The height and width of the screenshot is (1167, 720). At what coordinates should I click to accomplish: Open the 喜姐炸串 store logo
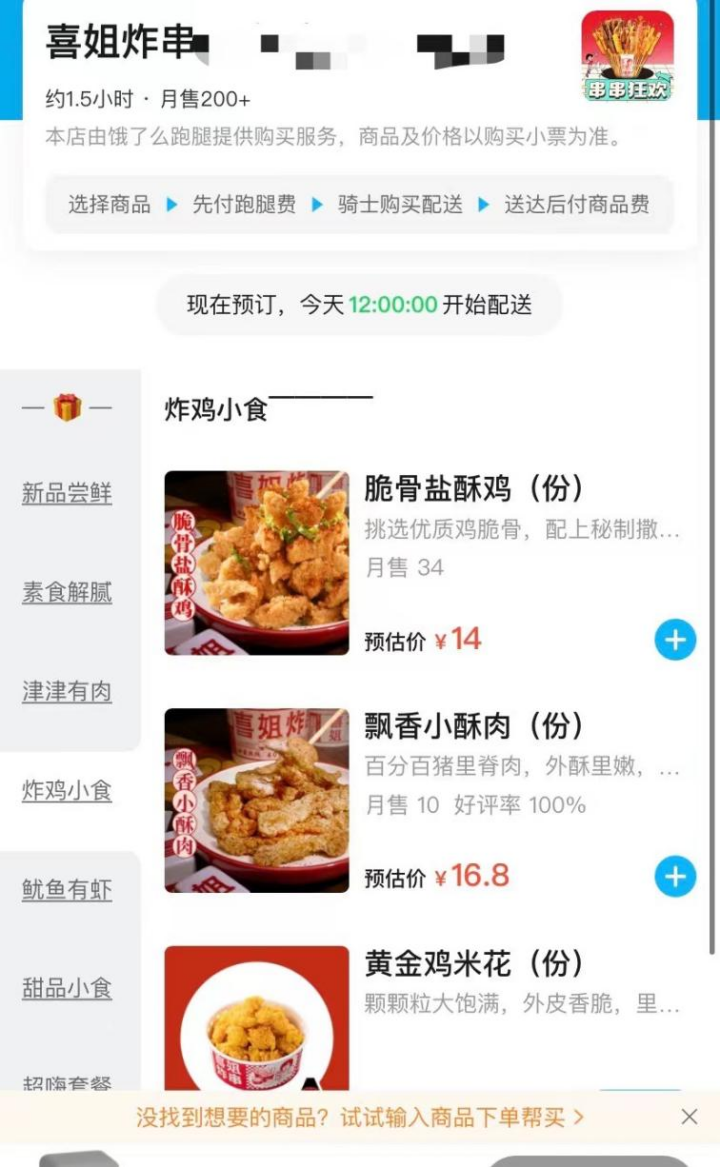pos(627,56)
